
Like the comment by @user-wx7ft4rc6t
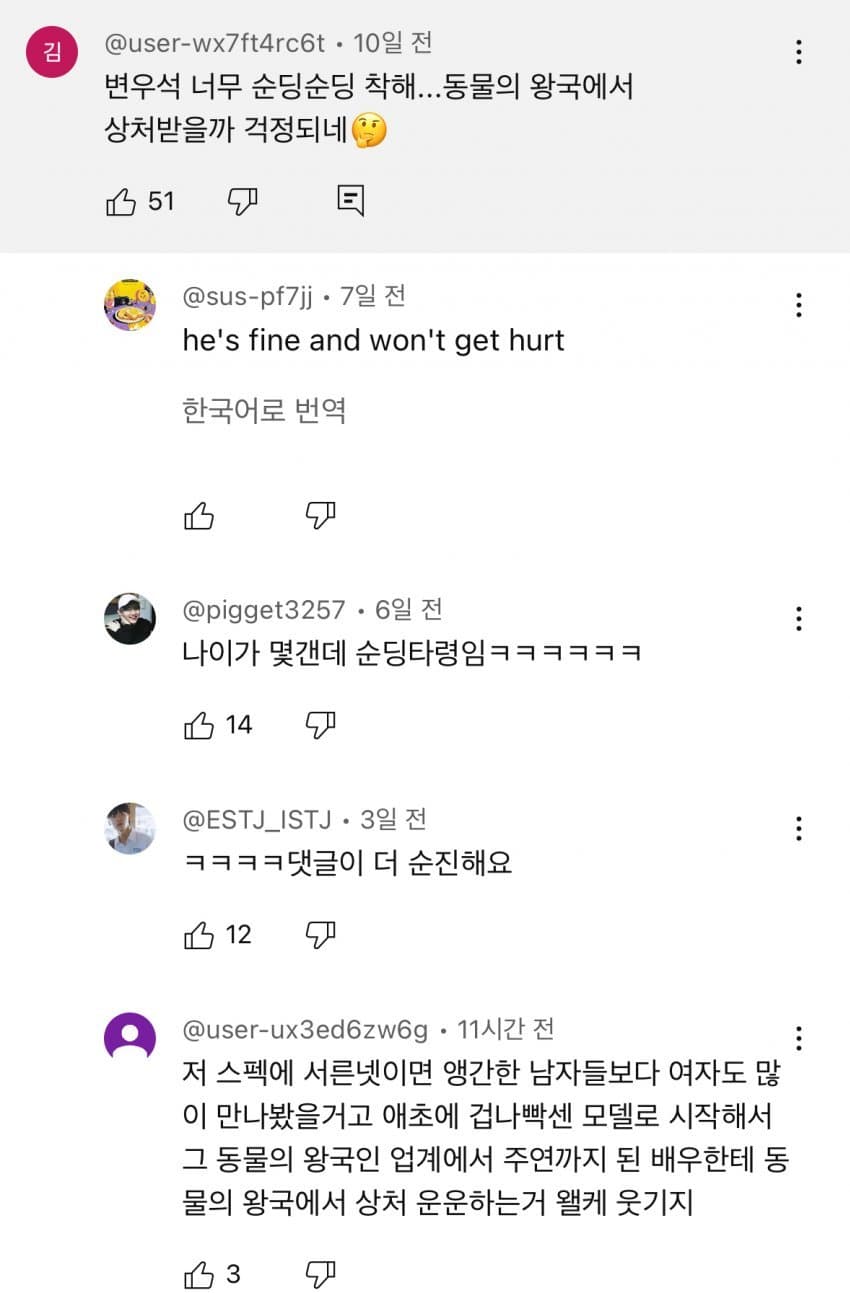point(122,201)
